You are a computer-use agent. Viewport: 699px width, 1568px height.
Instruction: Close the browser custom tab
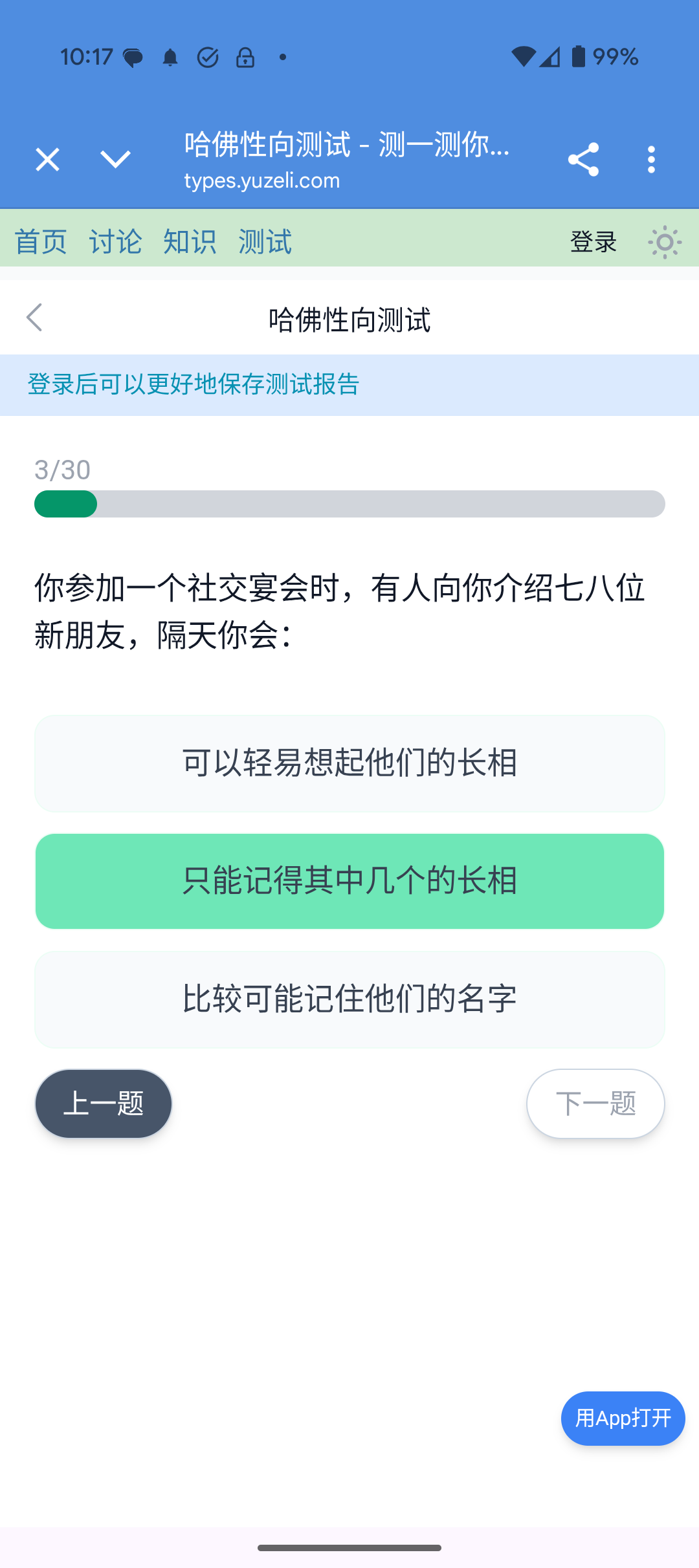coord(47,159)
